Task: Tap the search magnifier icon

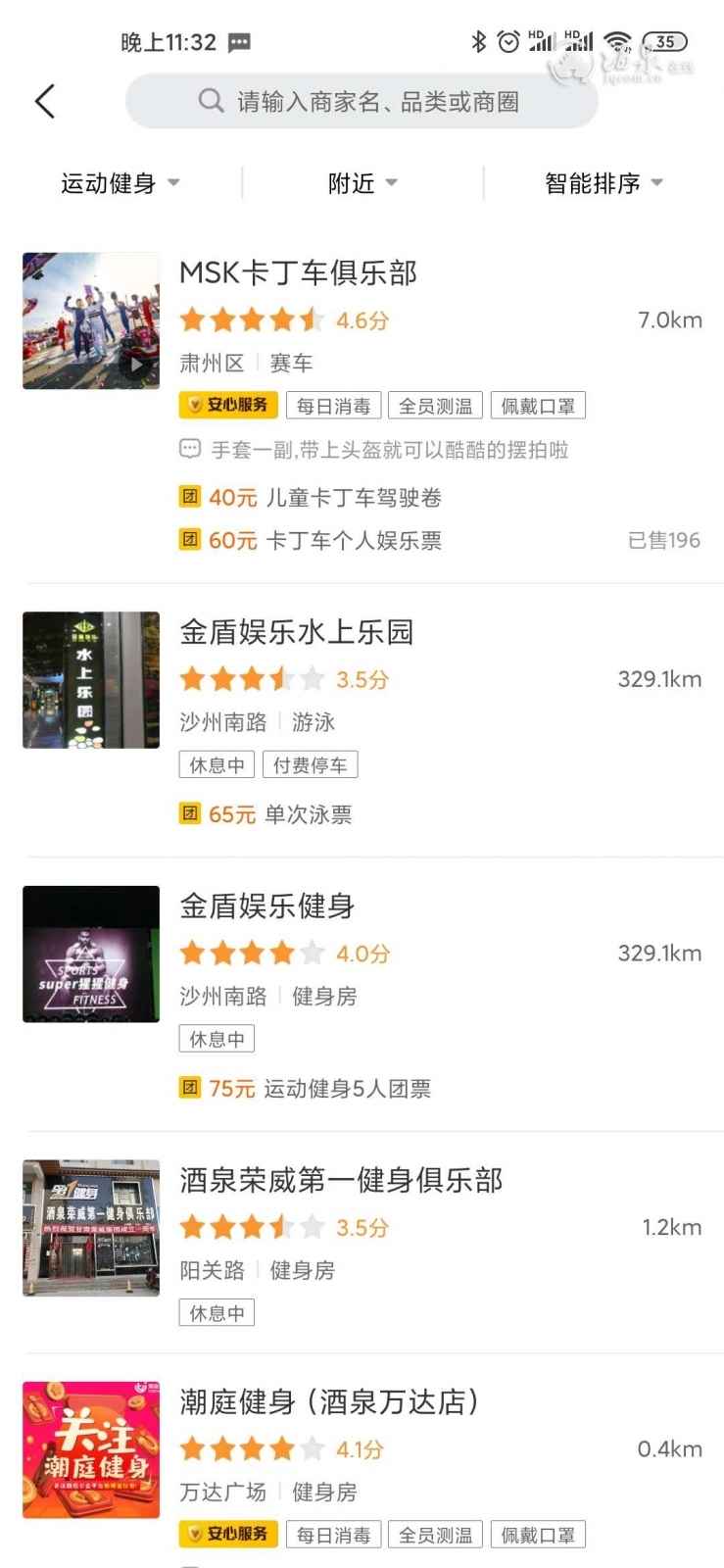Action: [211, 101]
